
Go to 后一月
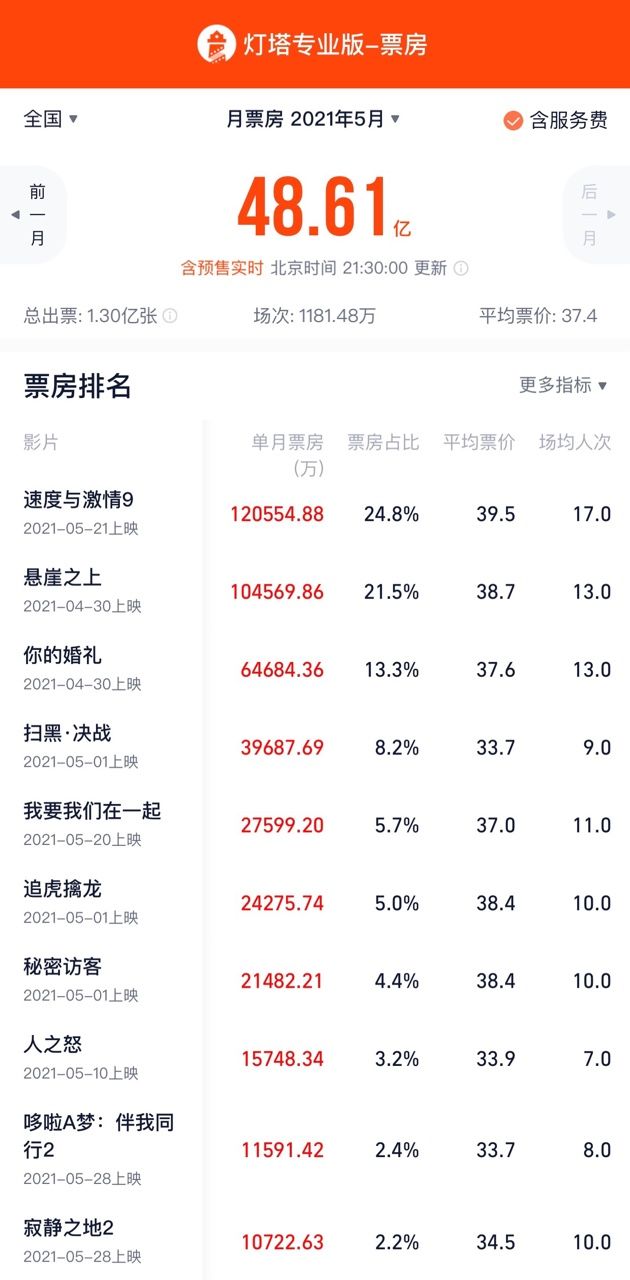(596, 215)
